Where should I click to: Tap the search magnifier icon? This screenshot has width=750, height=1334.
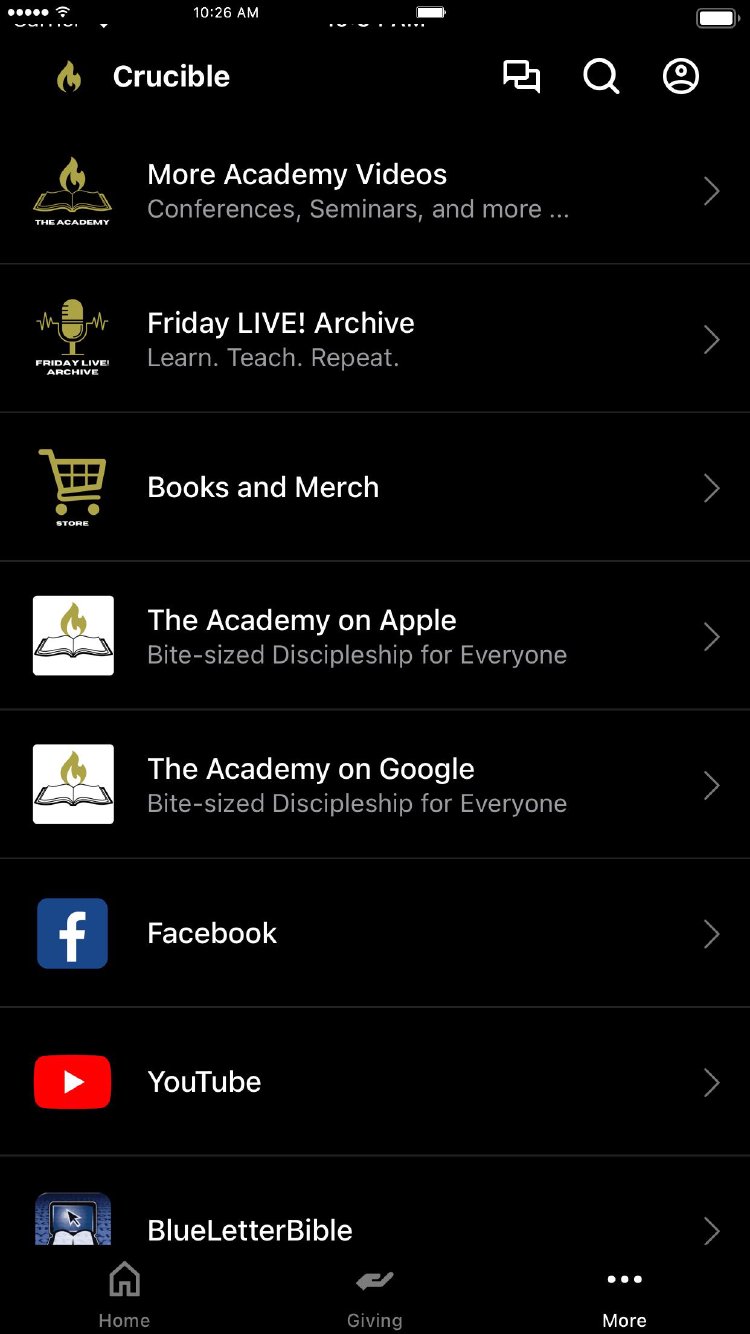(601, 77)
